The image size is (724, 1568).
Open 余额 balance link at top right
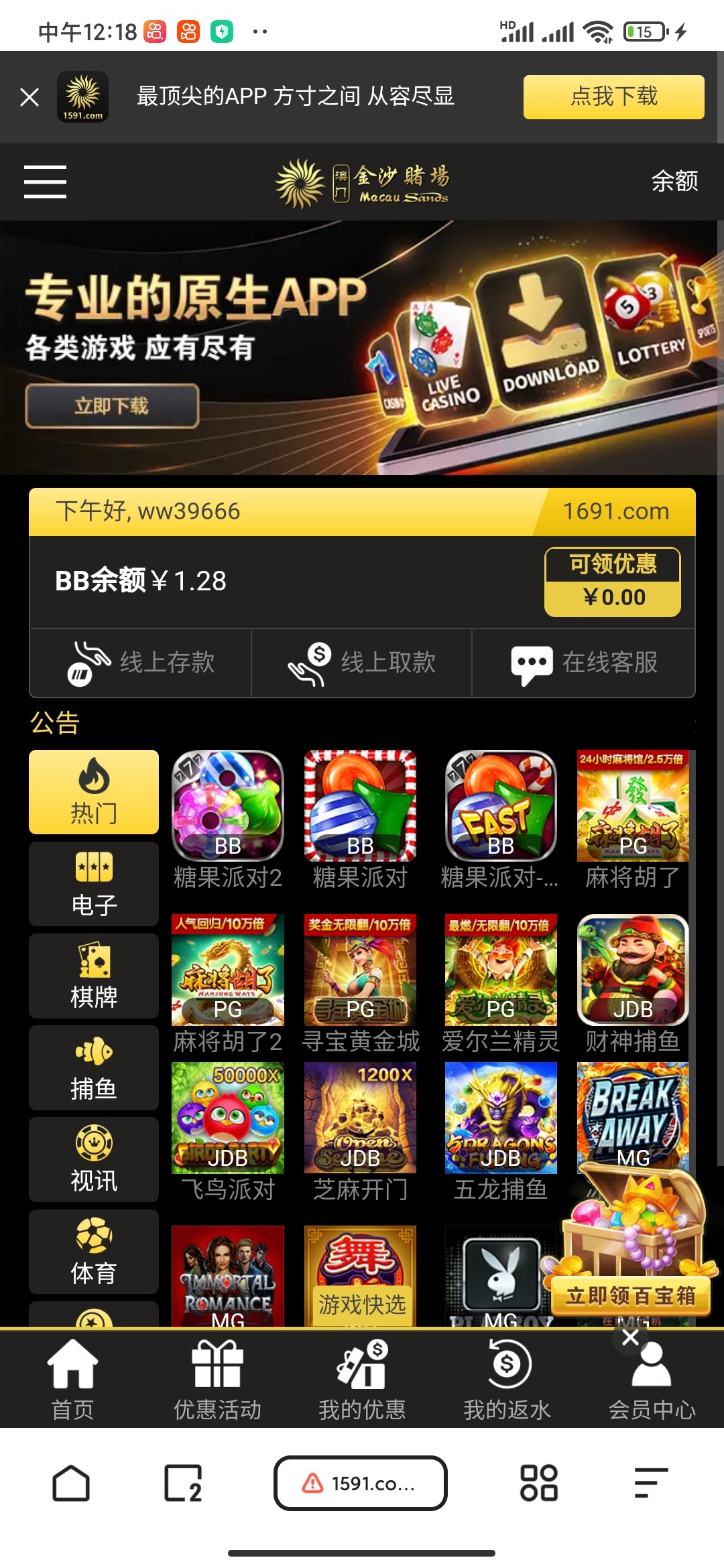point(674,182)
